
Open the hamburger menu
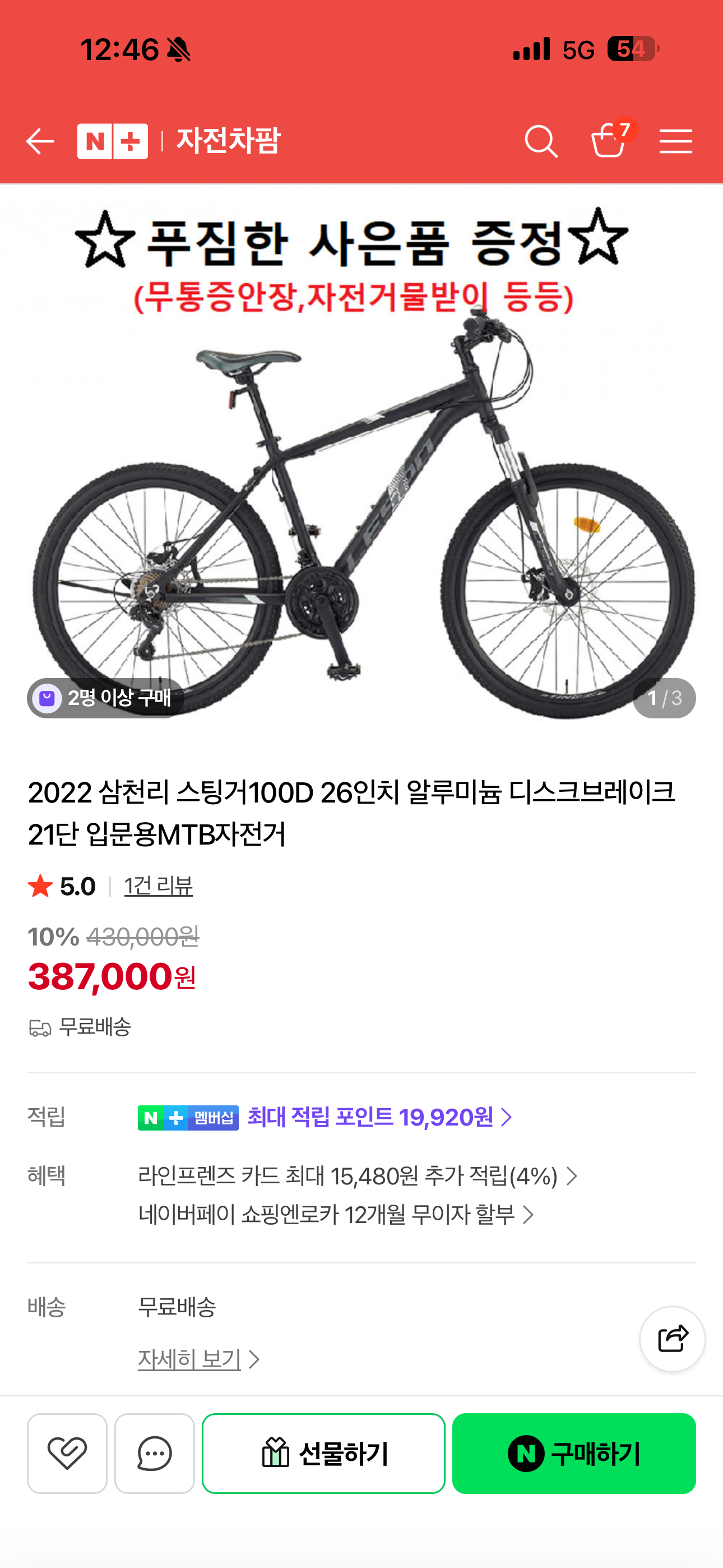point(675,141)
